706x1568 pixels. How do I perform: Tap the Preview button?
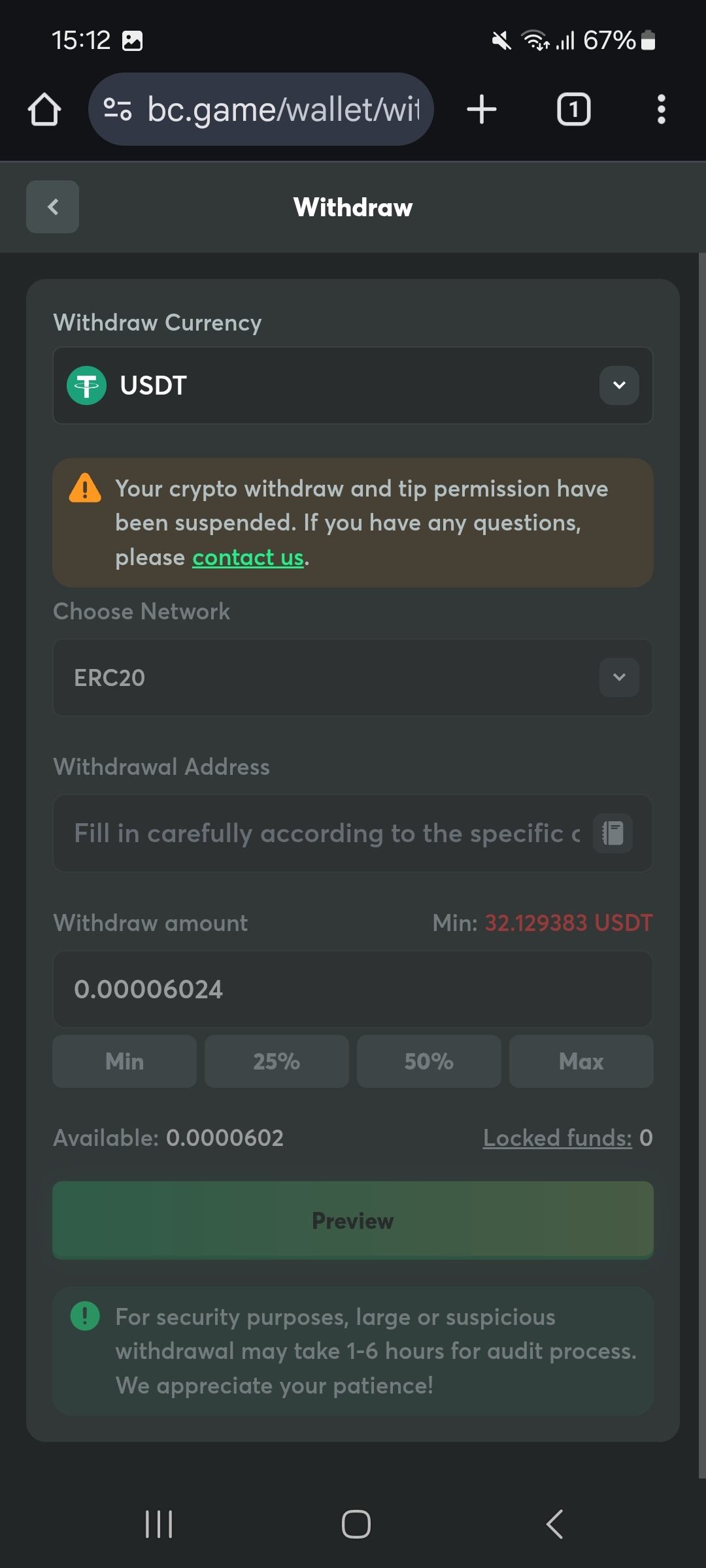[353, 1220]
